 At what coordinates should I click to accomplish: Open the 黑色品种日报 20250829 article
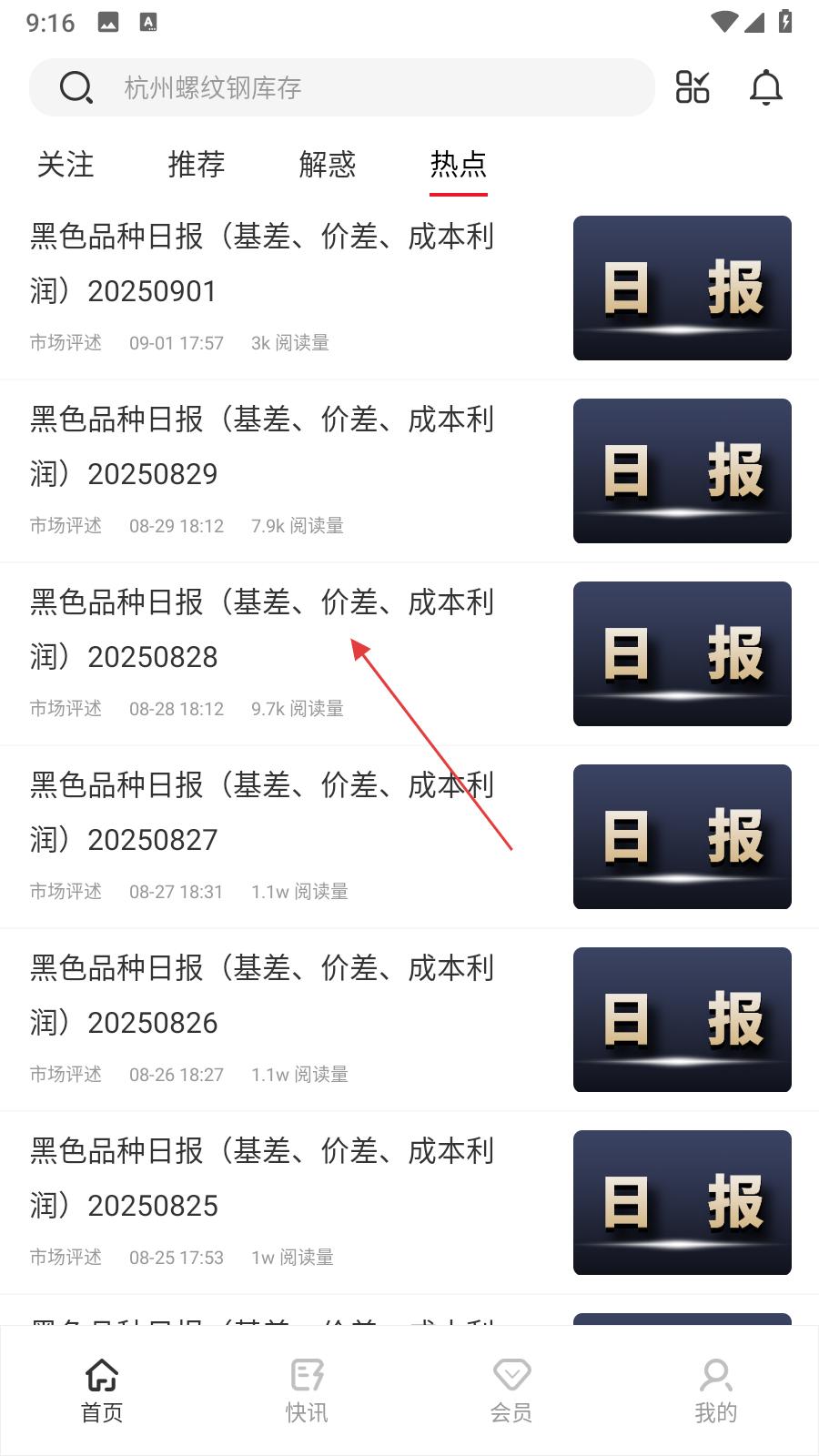(409, 470)
